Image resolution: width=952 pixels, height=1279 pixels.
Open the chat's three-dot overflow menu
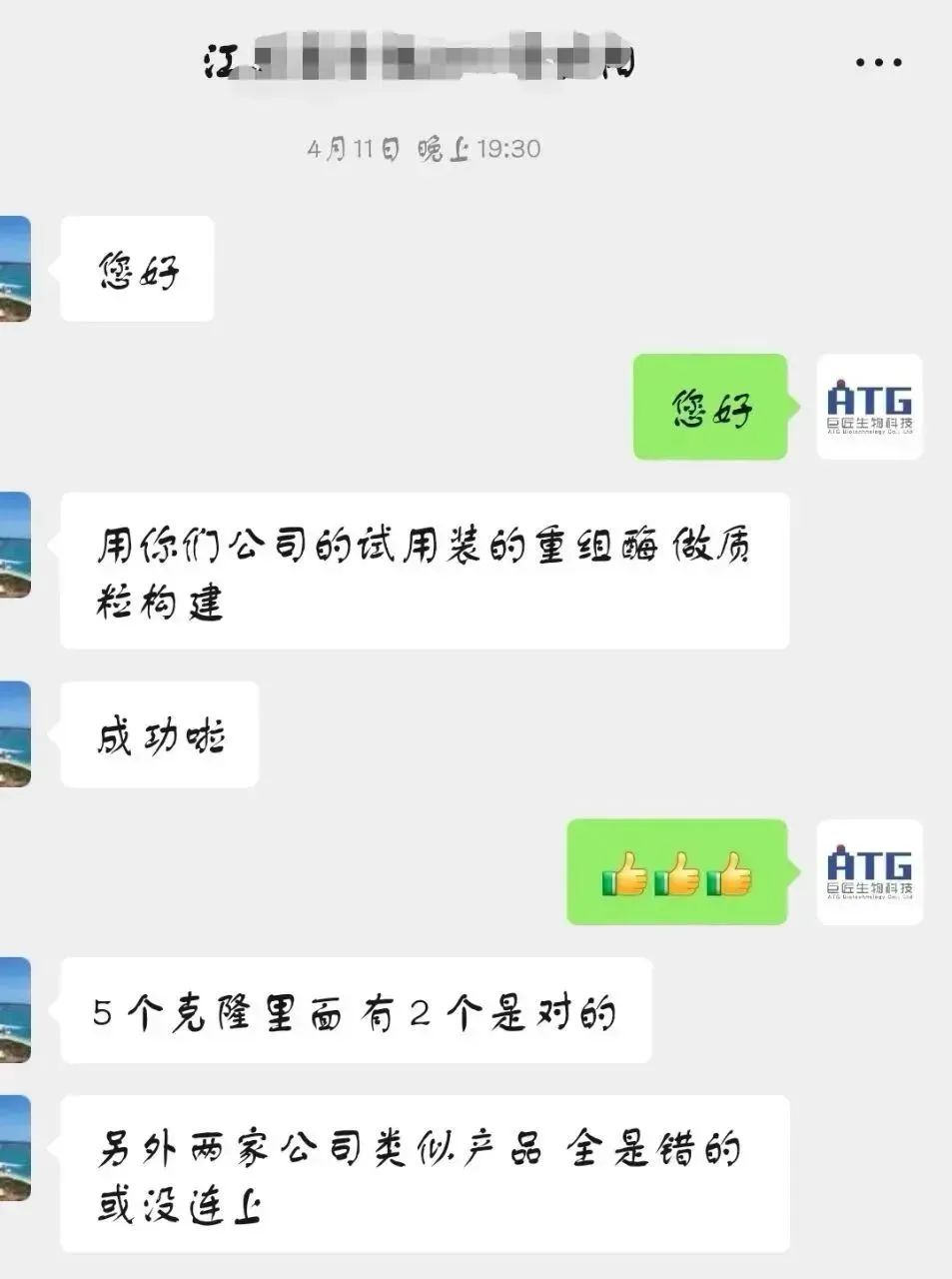[x=878, y=62]
